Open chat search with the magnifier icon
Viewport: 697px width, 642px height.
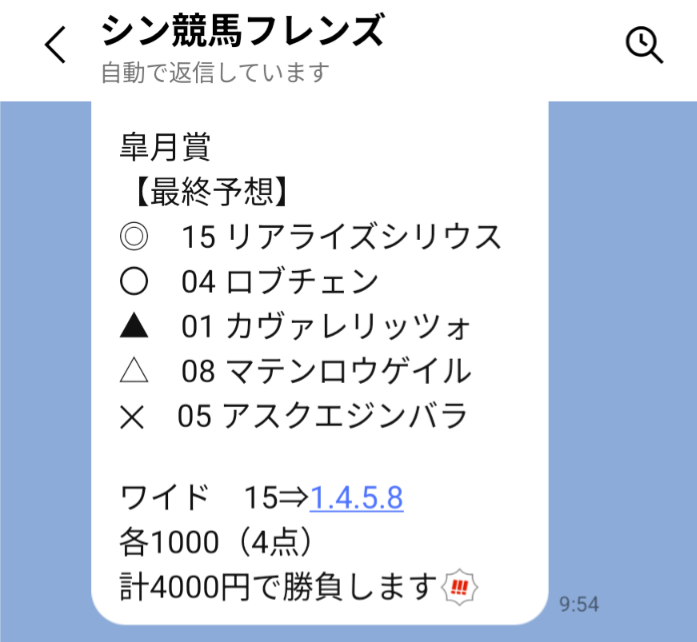tap(644, 45)
